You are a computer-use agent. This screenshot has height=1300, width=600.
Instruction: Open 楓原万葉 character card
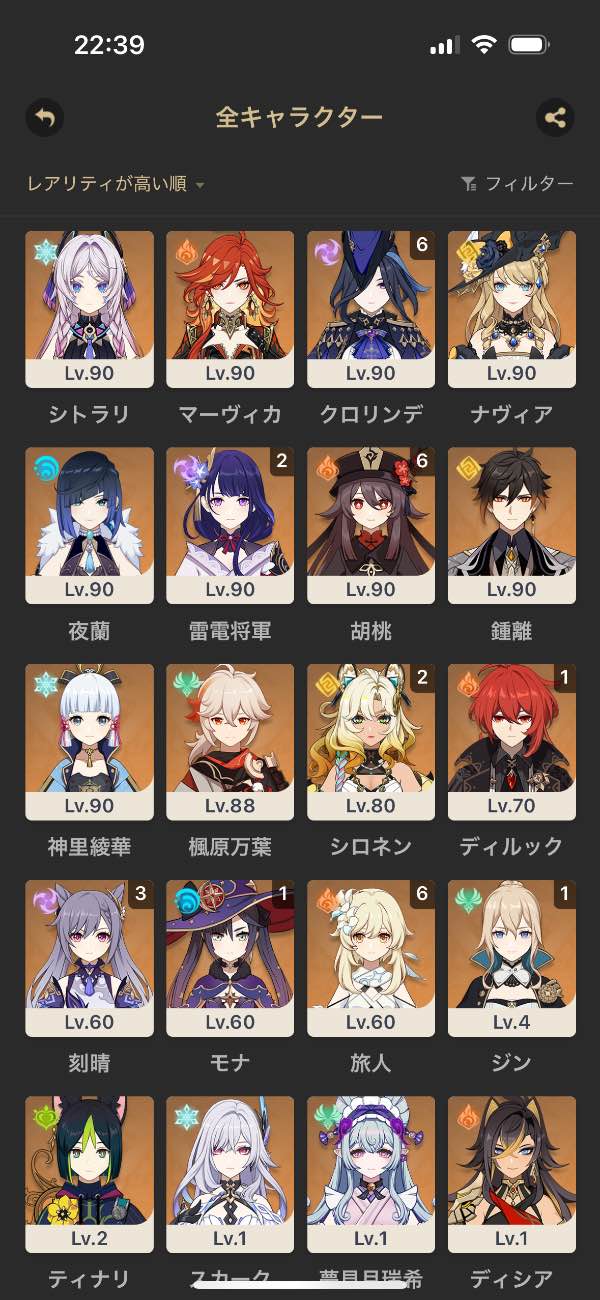pos(230,741)
